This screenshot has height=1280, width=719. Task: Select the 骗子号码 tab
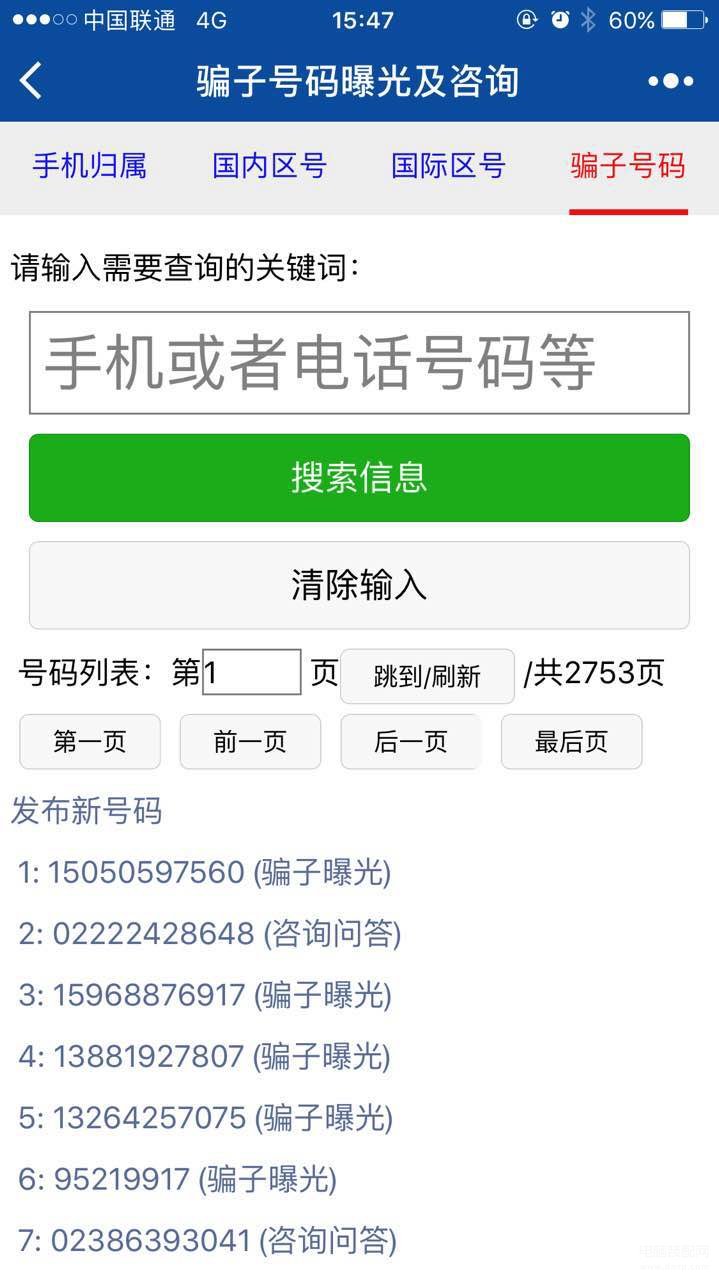pyautogui.click(x=628, y=166)
